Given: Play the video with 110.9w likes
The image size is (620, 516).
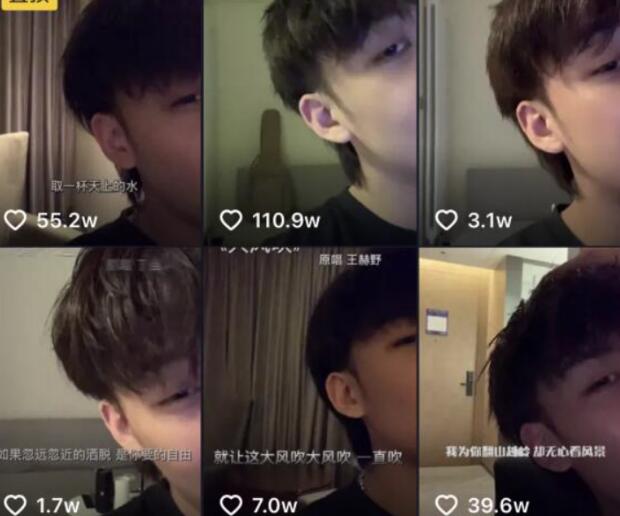Looking at the screenshot, I should click(x=310, y=120).
